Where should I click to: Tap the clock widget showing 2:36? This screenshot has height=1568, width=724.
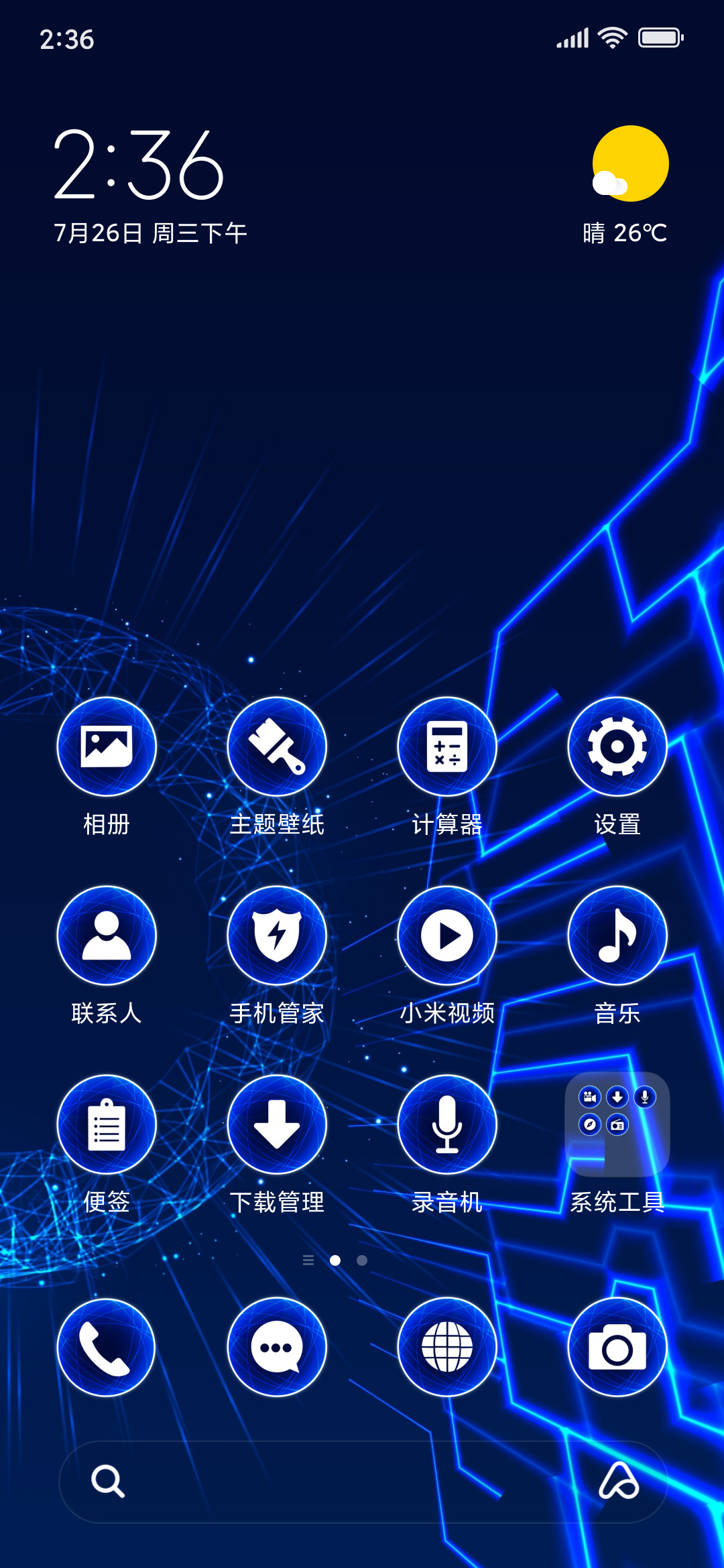[139, 165]
